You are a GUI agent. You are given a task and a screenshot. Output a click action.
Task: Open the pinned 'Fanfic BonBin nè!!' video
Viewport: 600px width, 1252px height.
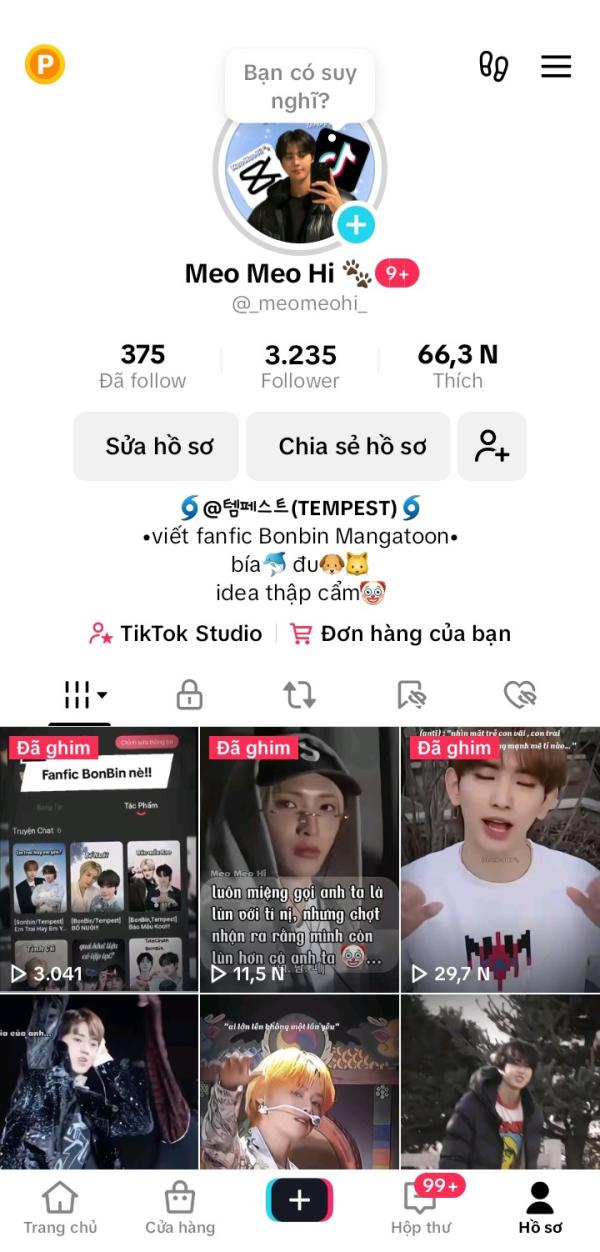[99, 860]
